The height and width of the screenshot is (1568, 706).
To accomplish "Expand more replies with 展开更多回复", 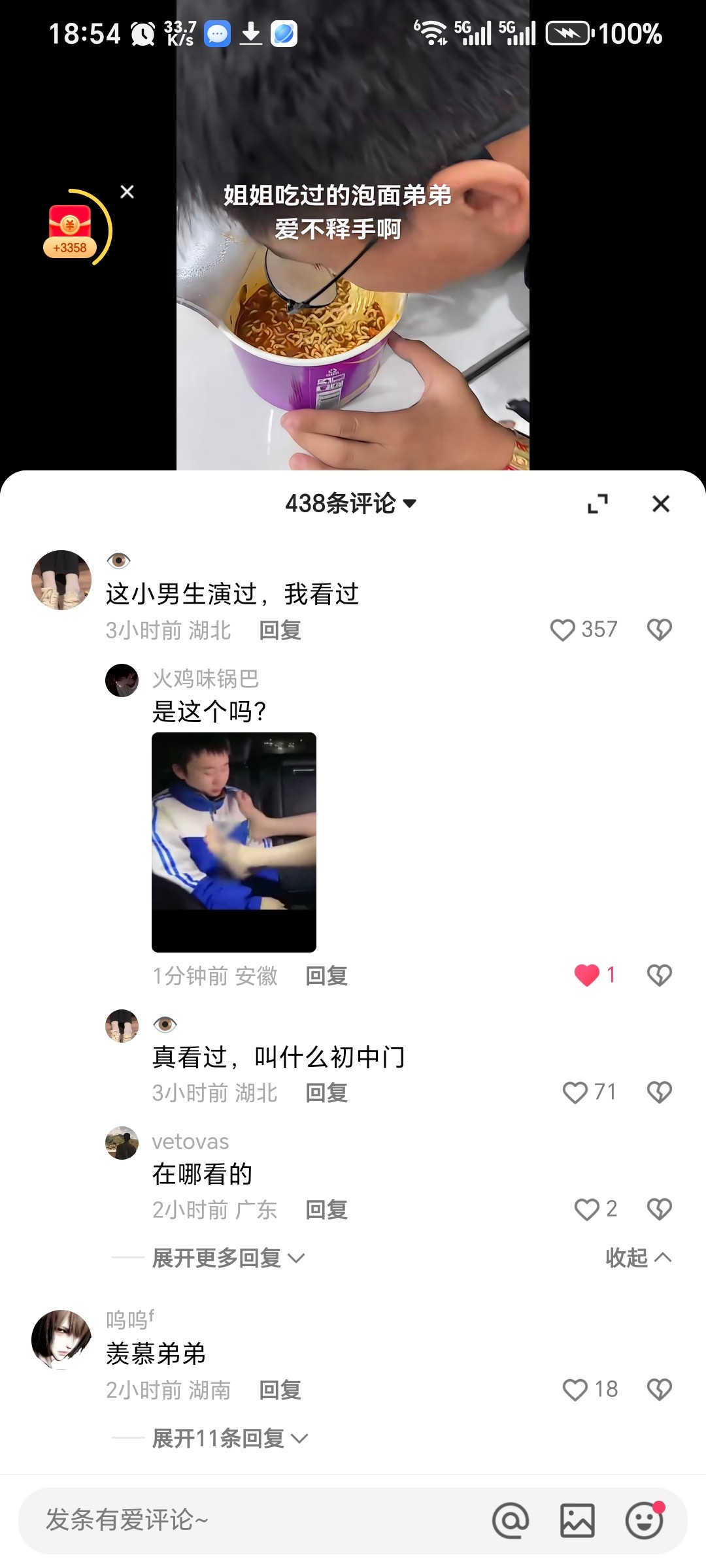I will coord(228,1258).
